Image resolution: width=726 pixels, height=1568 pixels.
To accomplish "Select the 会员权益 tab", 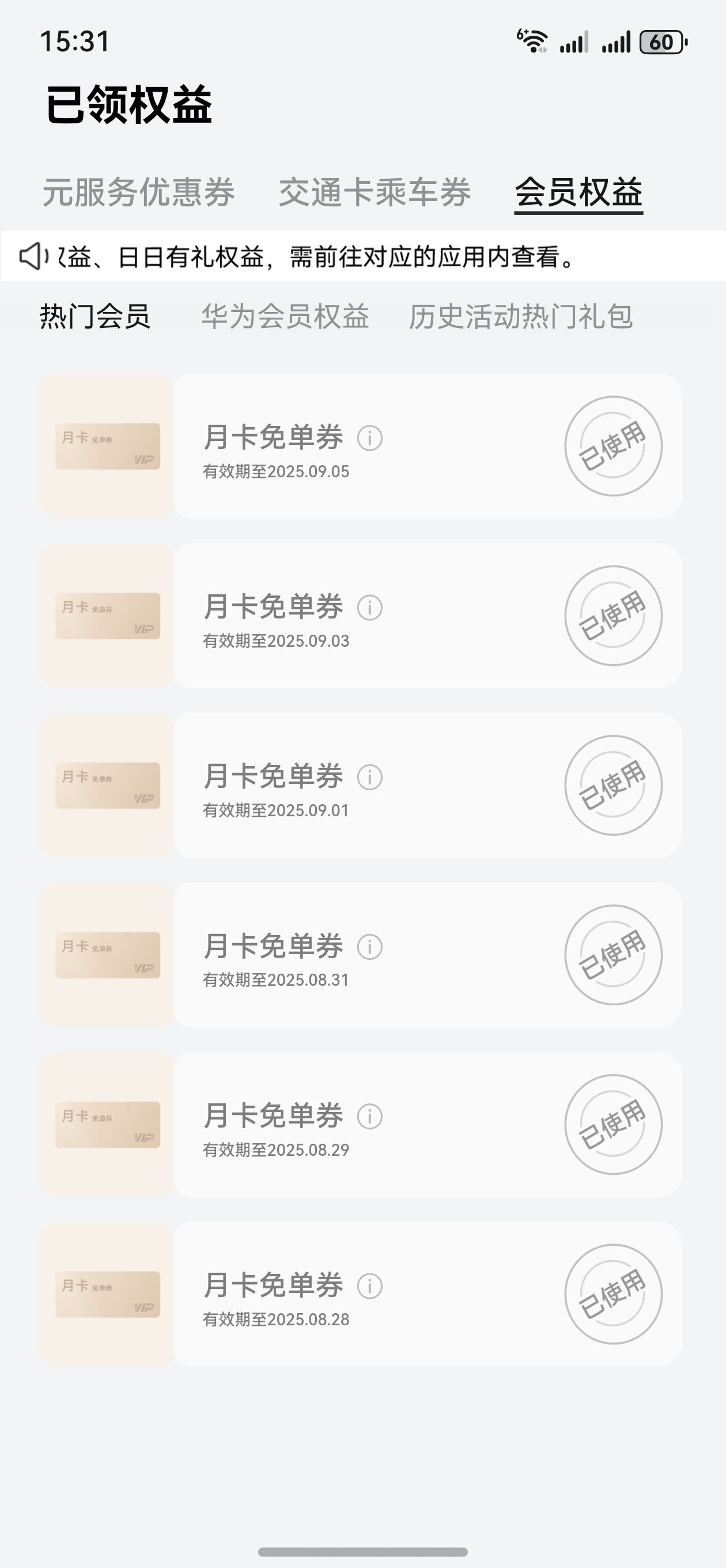I will tap(578, 193).
